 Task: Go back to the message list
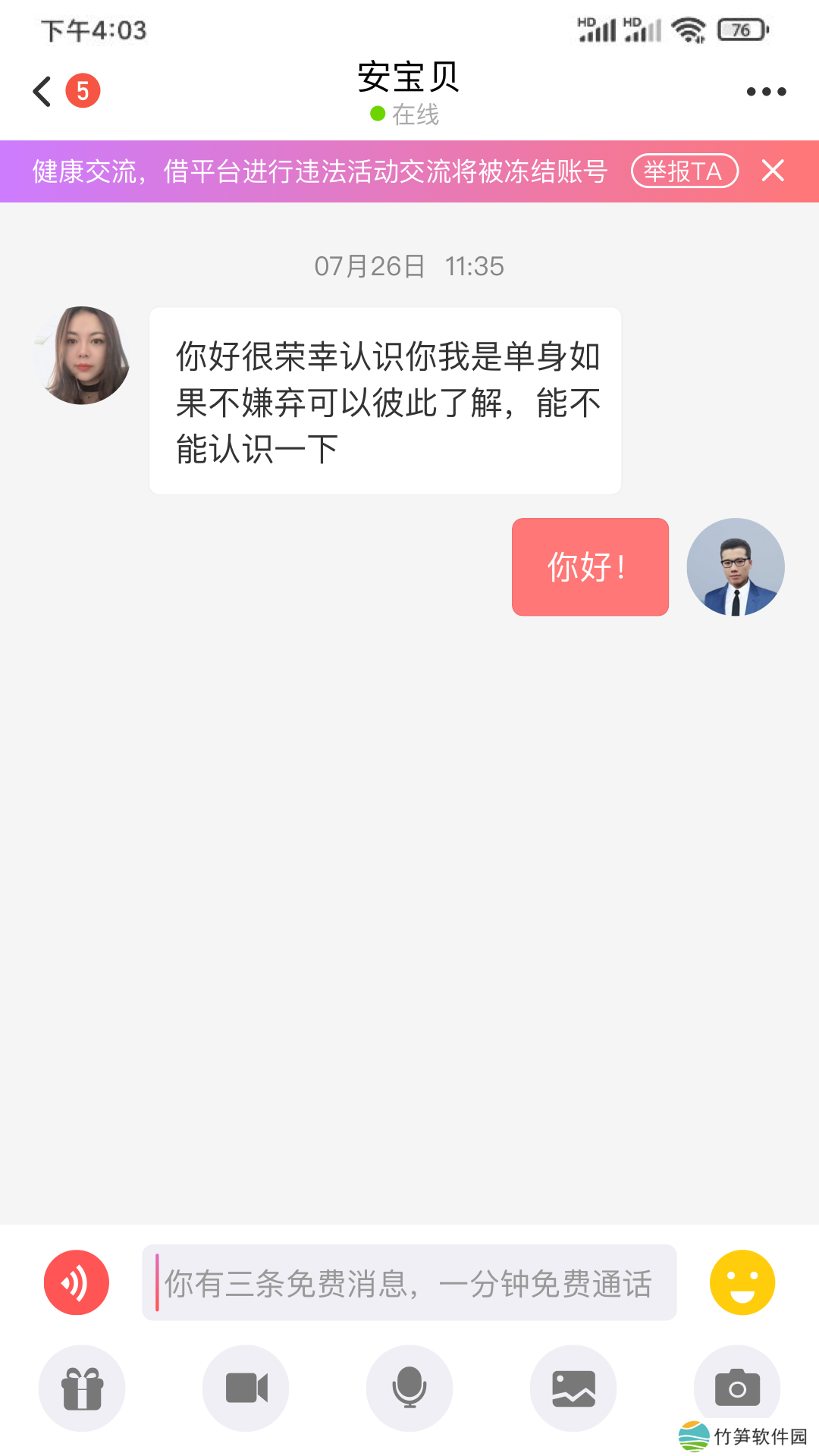[42, 92]
